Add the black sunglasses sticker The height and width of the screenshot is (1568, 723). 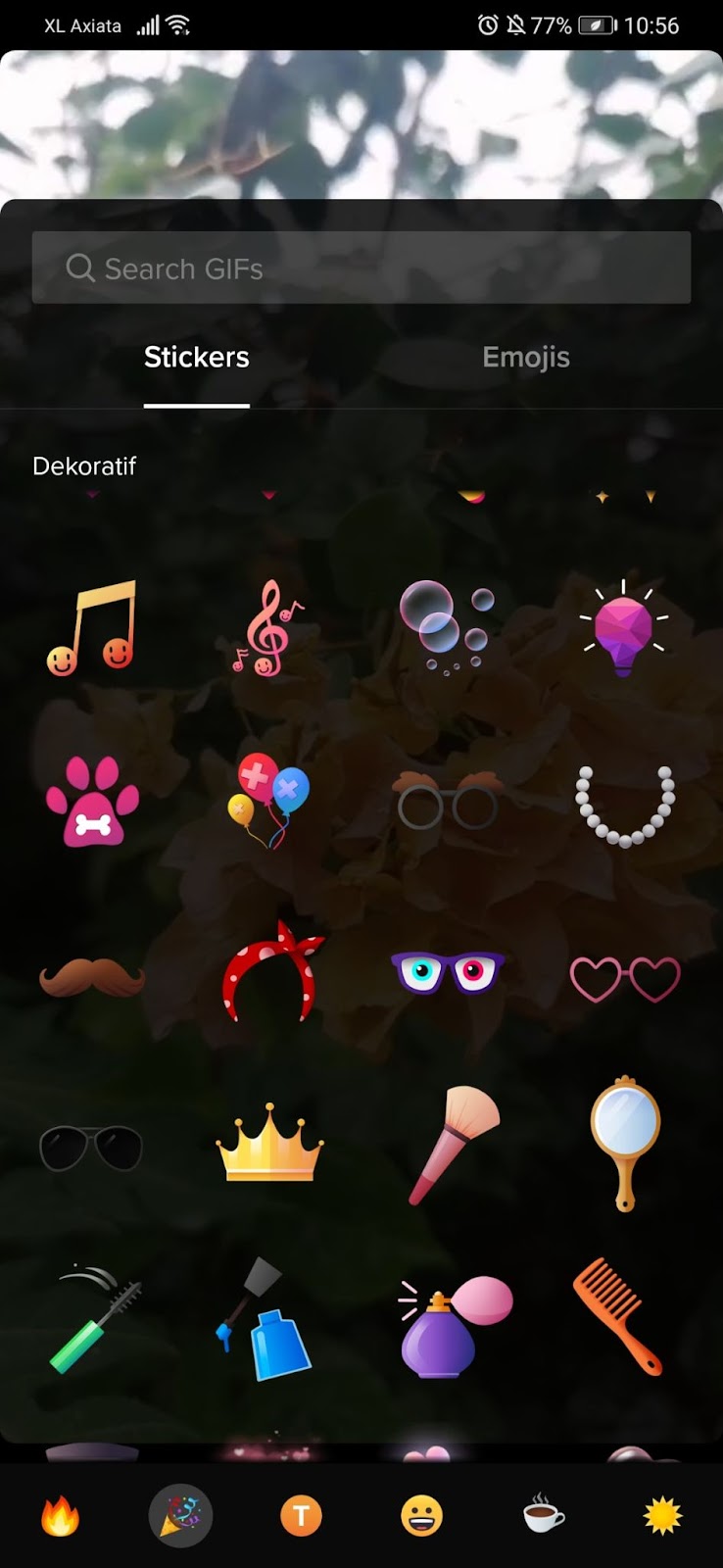91,1148
